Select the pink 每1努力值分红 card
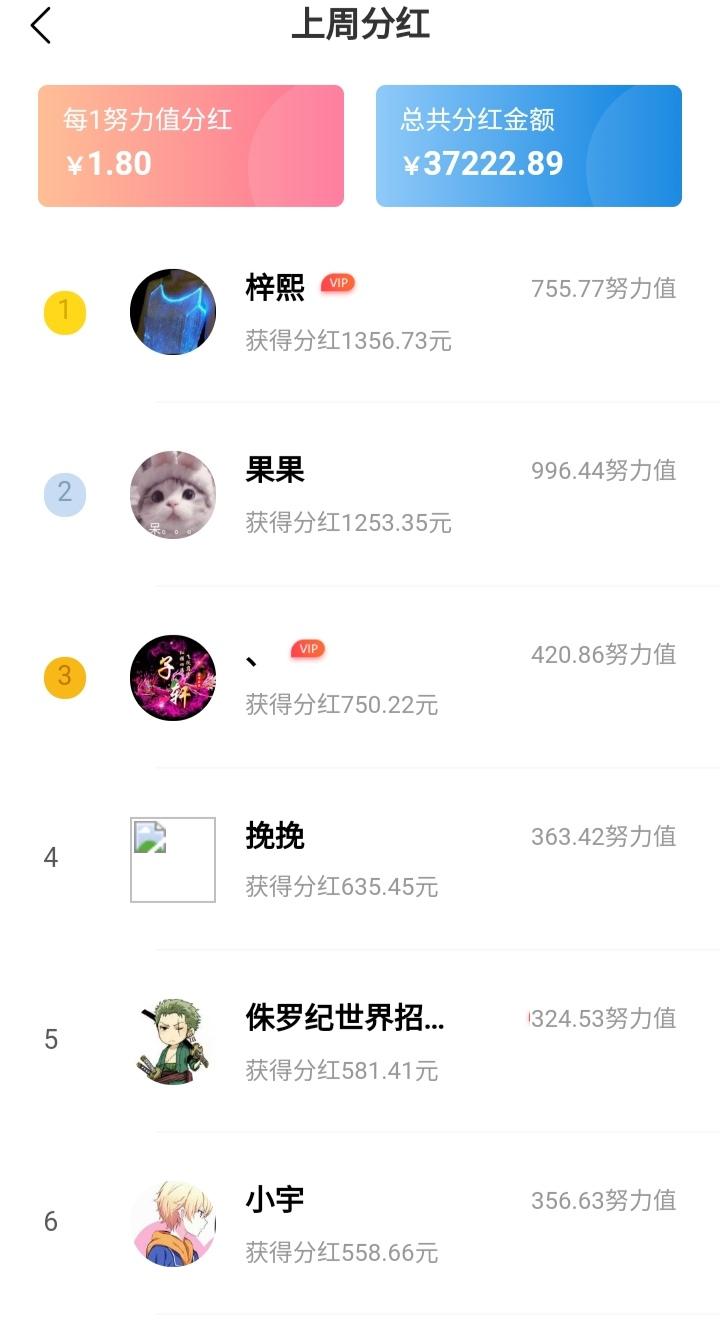This screenshot has width=720, height=1344. pos(190,145)
